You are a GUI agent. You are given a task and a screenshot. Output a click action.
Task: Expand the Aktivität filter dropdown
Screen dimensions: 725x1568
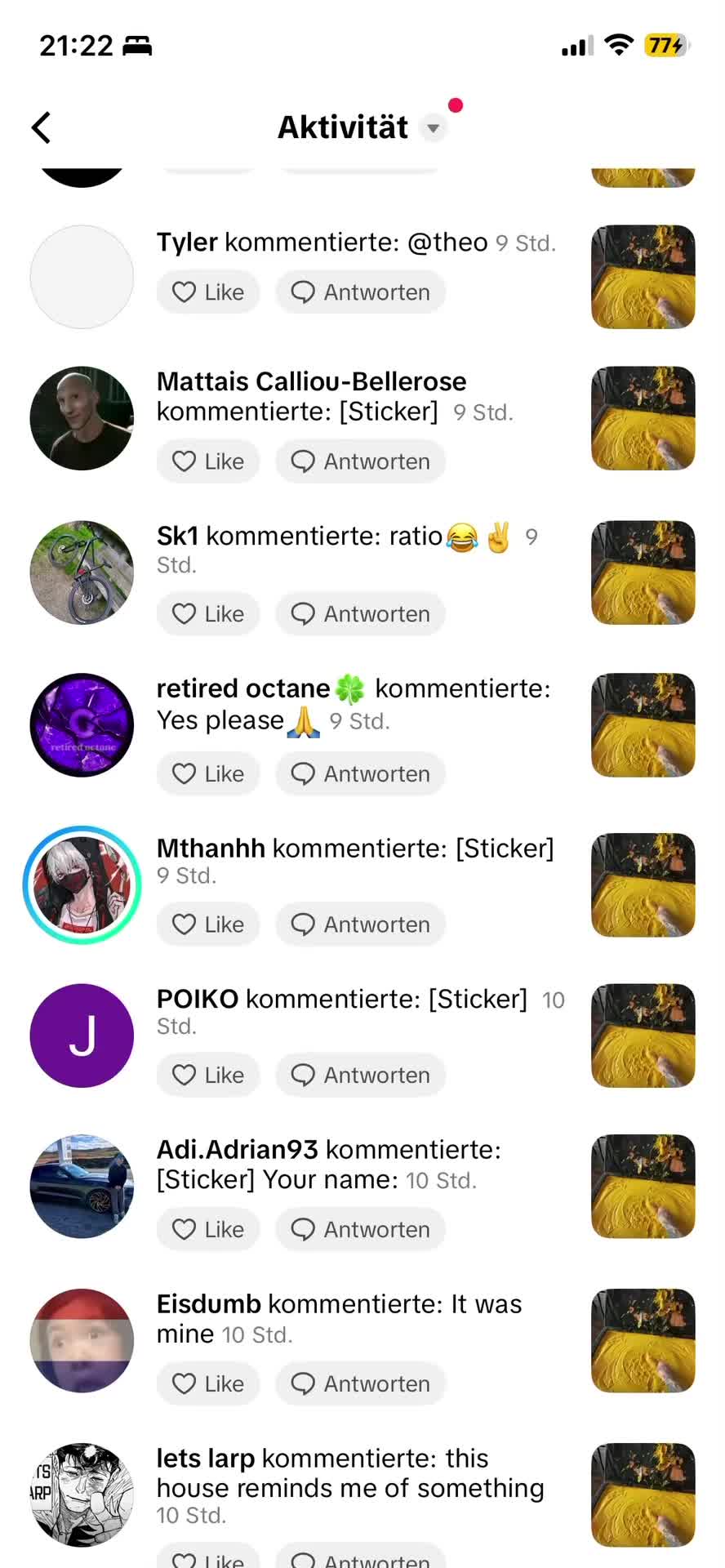[434, 128]
